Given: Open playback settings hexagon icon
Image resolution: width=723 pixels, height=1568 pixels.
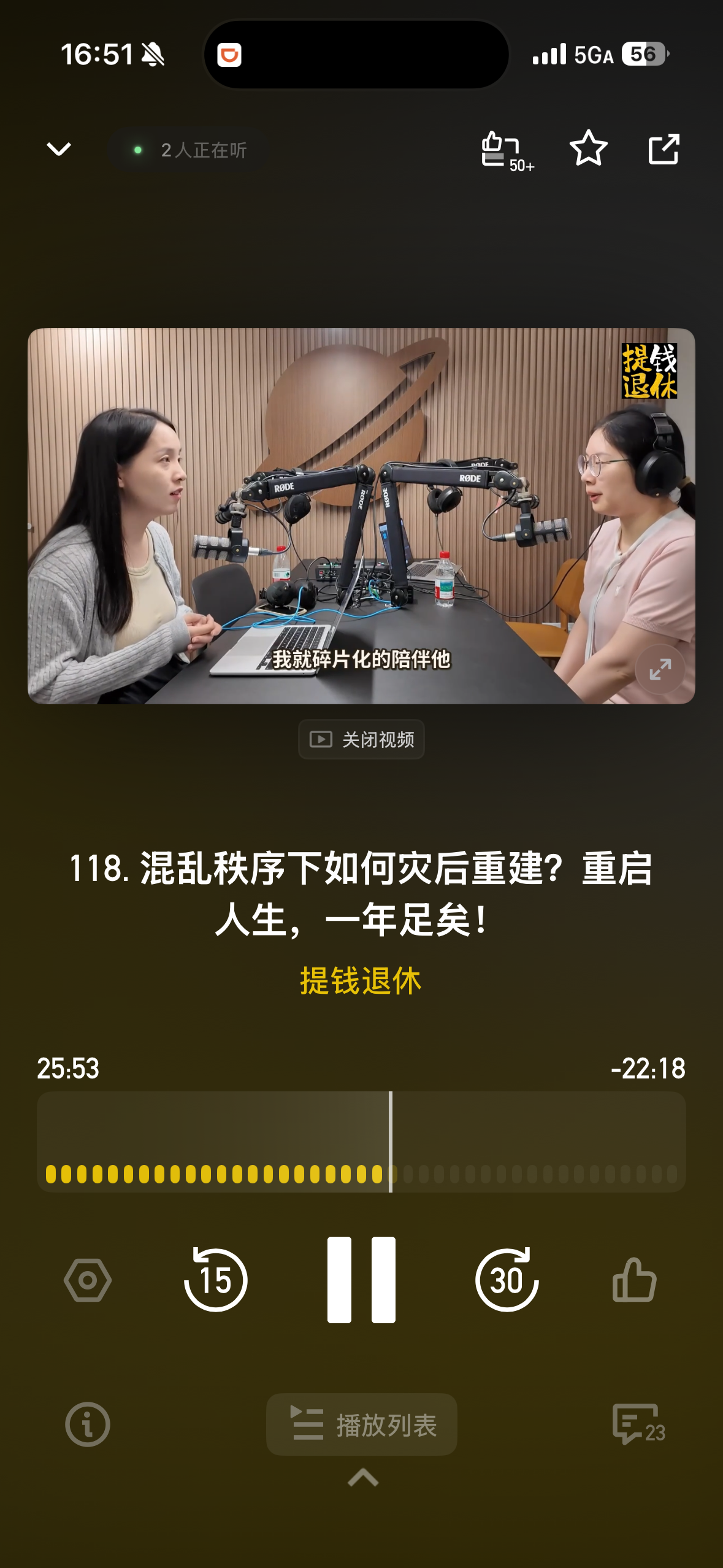Looking at the screenshot, I should [x=88, y=1280].
